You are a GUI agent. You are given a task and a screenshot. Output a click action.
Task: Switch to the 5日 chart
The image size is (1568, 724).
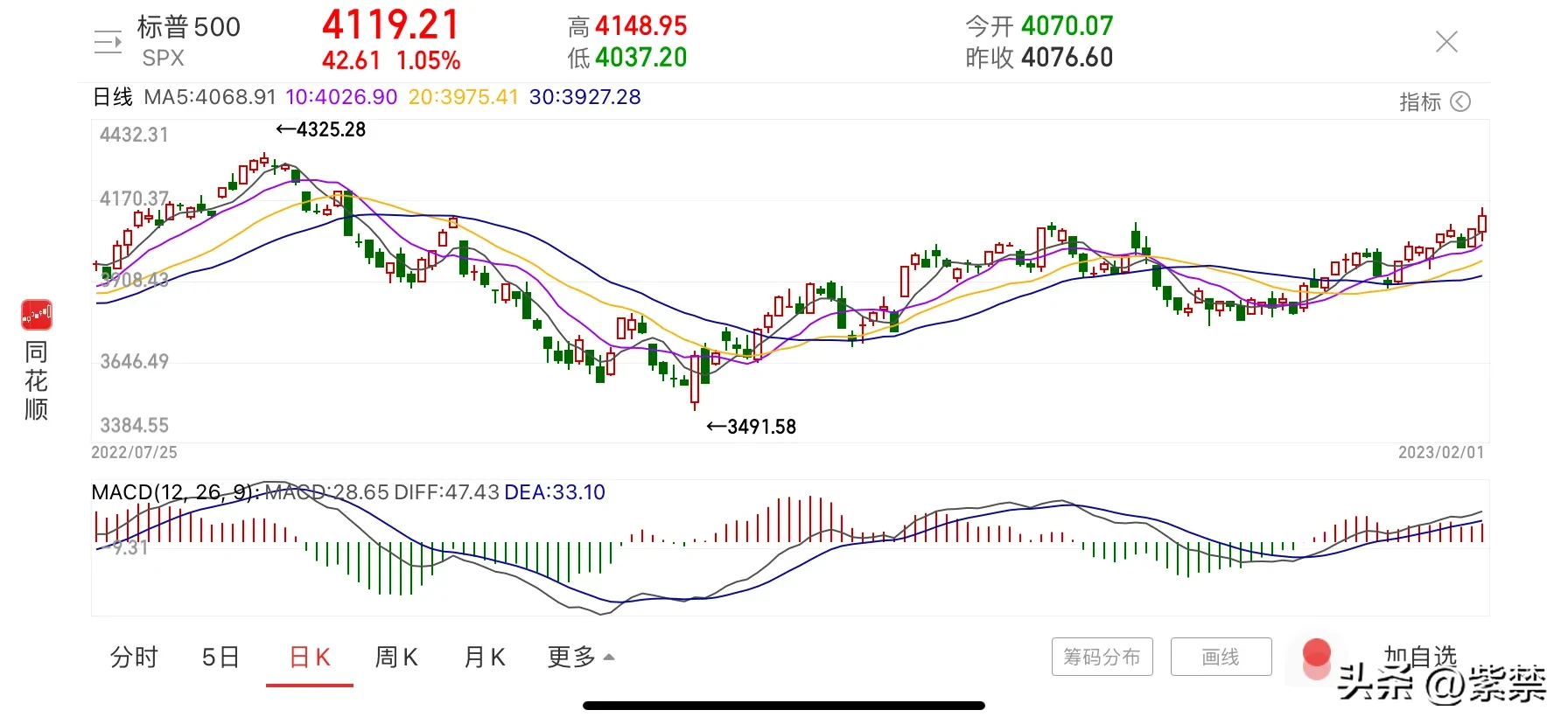click(x=220, y=657)
